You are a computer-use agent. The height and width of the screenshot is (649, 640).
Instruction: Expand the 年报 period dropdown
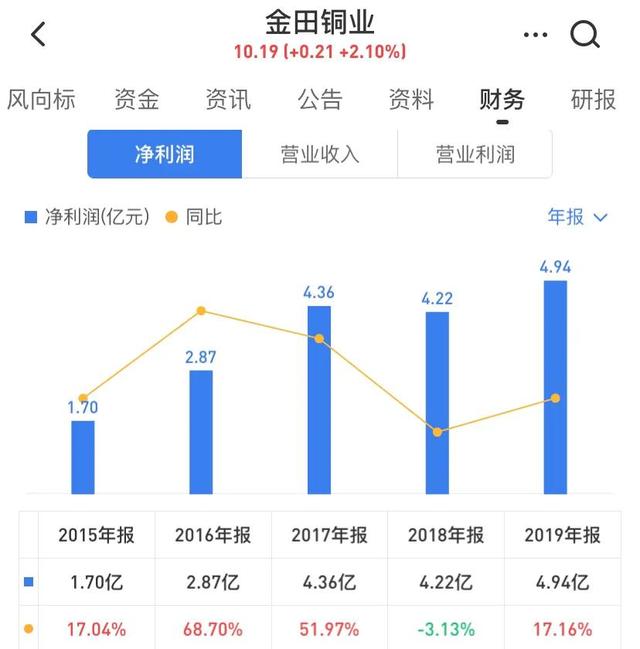[578, 217]
